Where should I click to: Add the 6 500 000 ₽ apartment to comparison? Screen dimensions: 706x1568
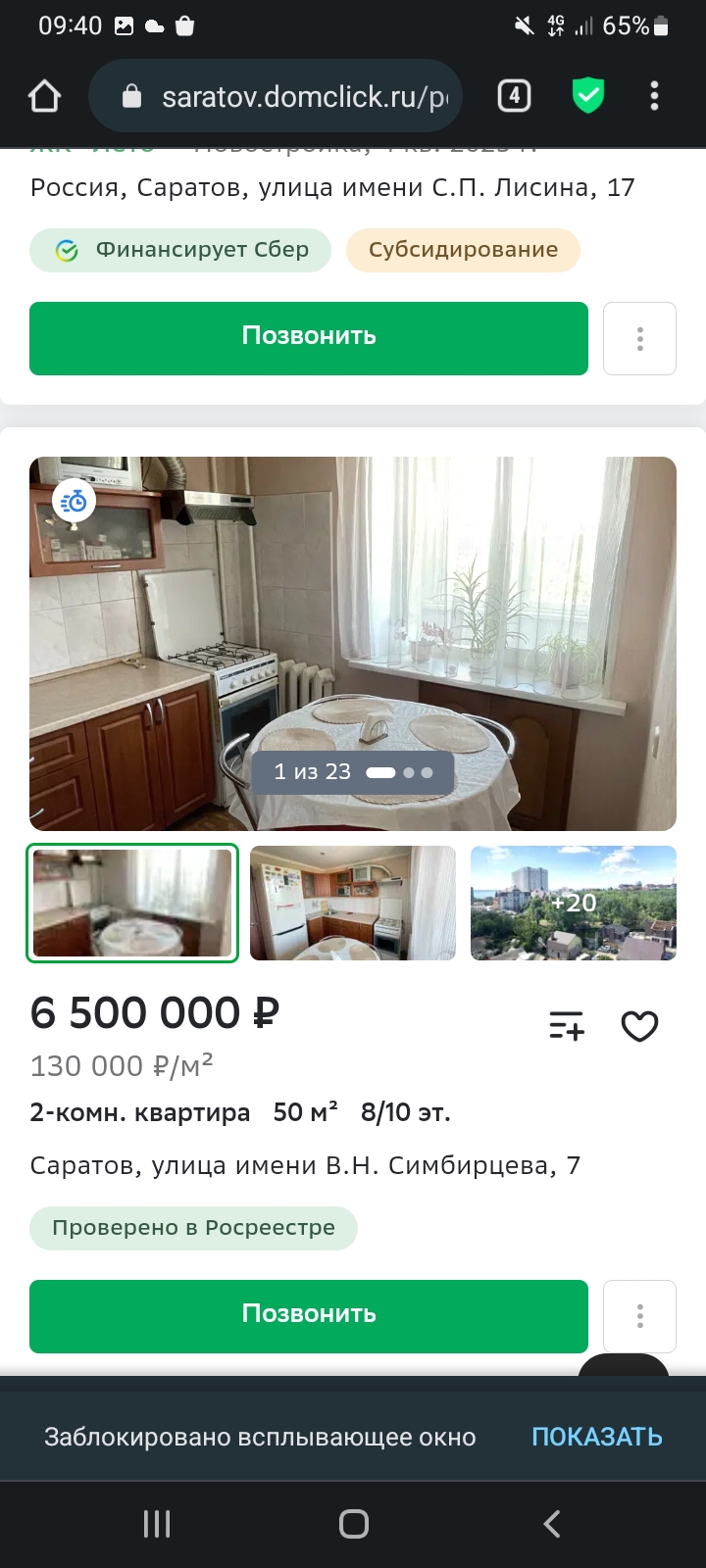567,1026
